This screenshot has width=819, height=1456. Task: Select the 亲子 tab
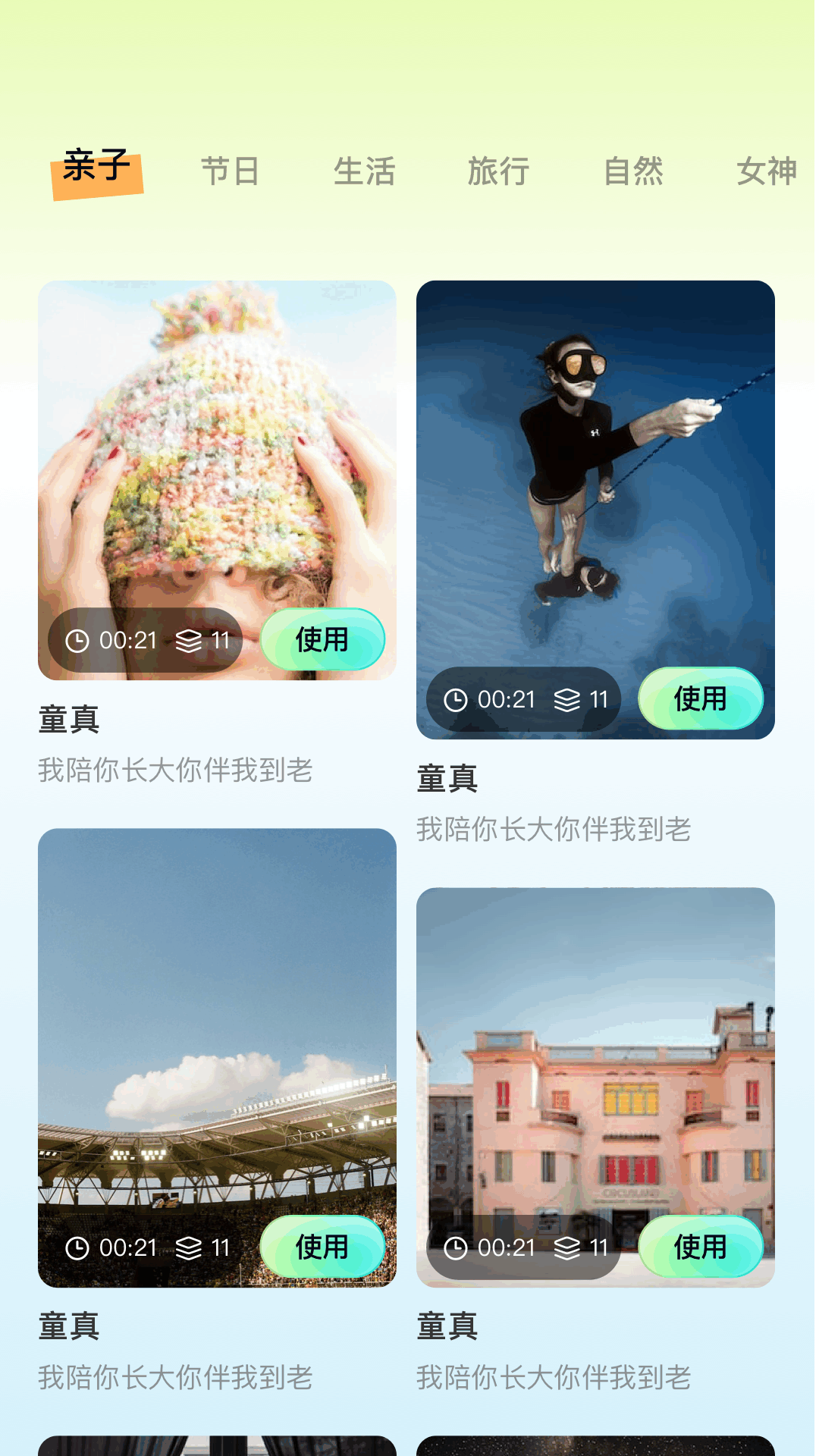coord(96,168)
